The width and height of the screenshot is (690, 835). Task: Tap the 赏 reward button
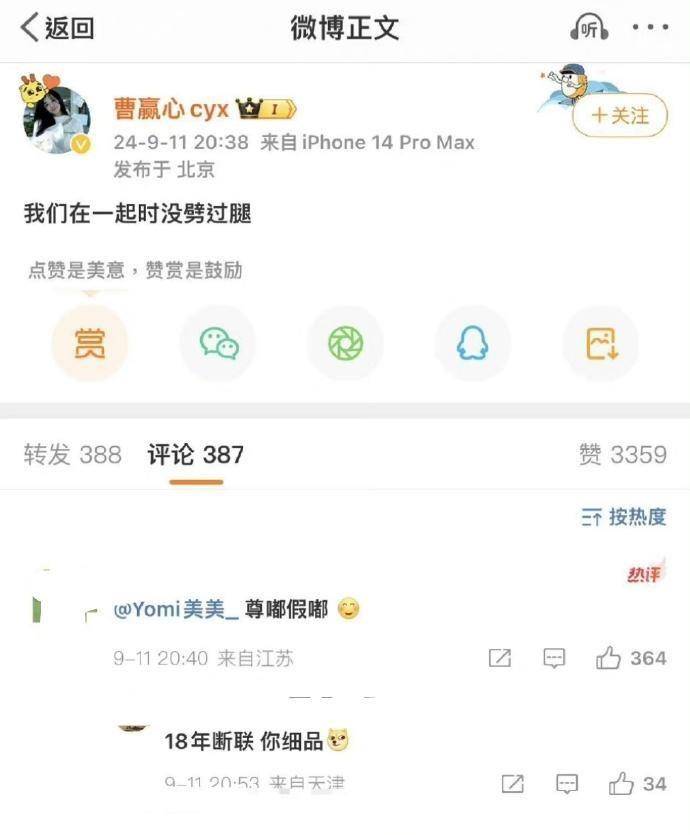click(x=89, y=343)
